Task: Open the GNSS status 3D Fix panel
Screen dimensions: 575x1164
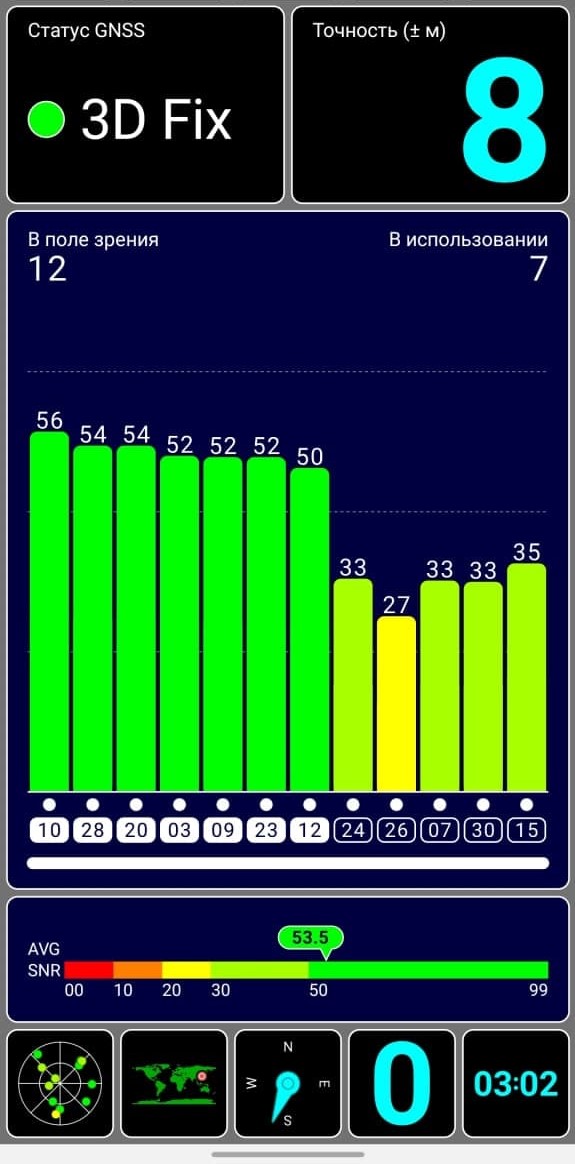Action: point(145,105)
